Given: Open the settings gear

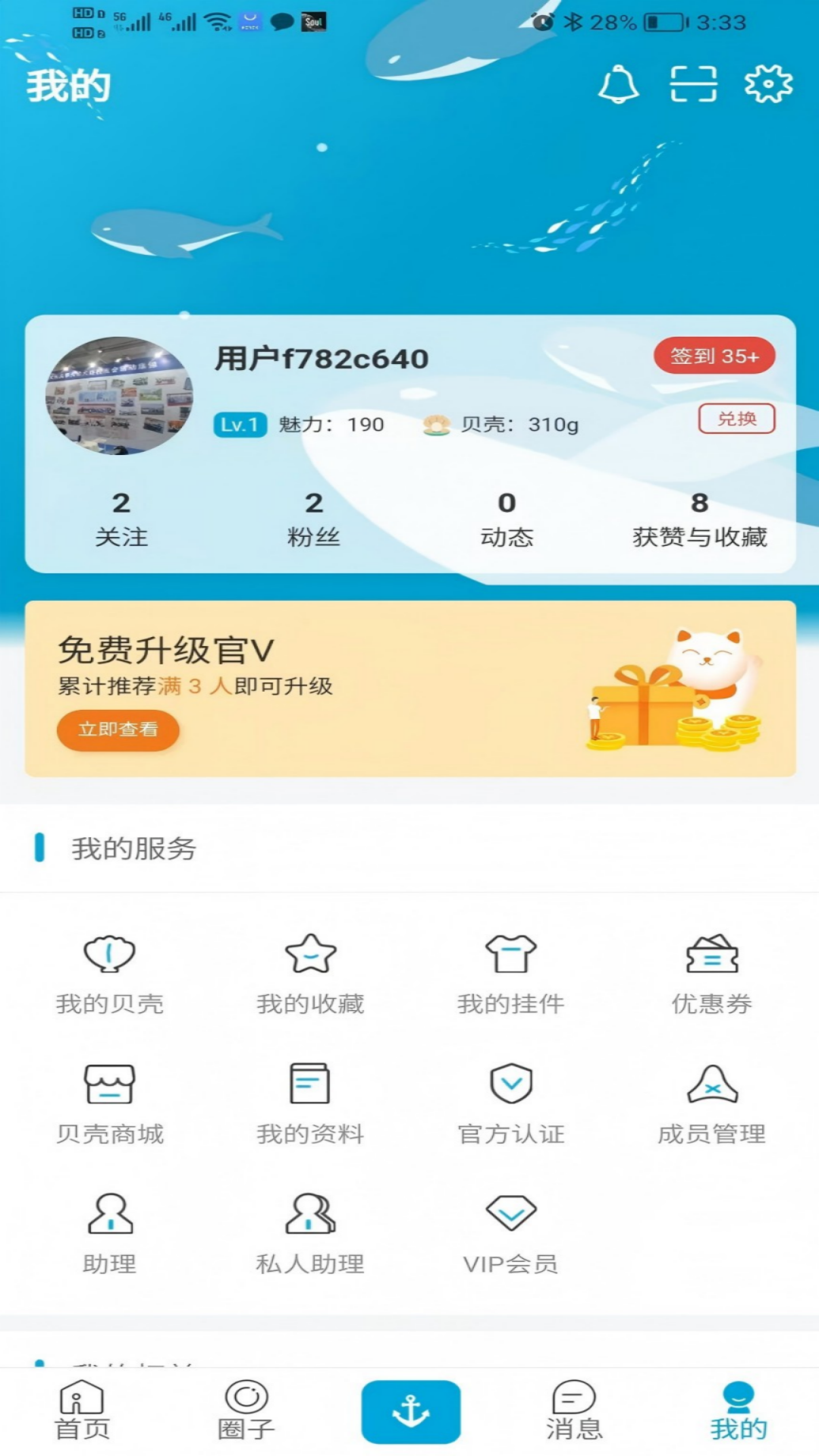Looking at the screenshot, I should (x=768, y=86).
